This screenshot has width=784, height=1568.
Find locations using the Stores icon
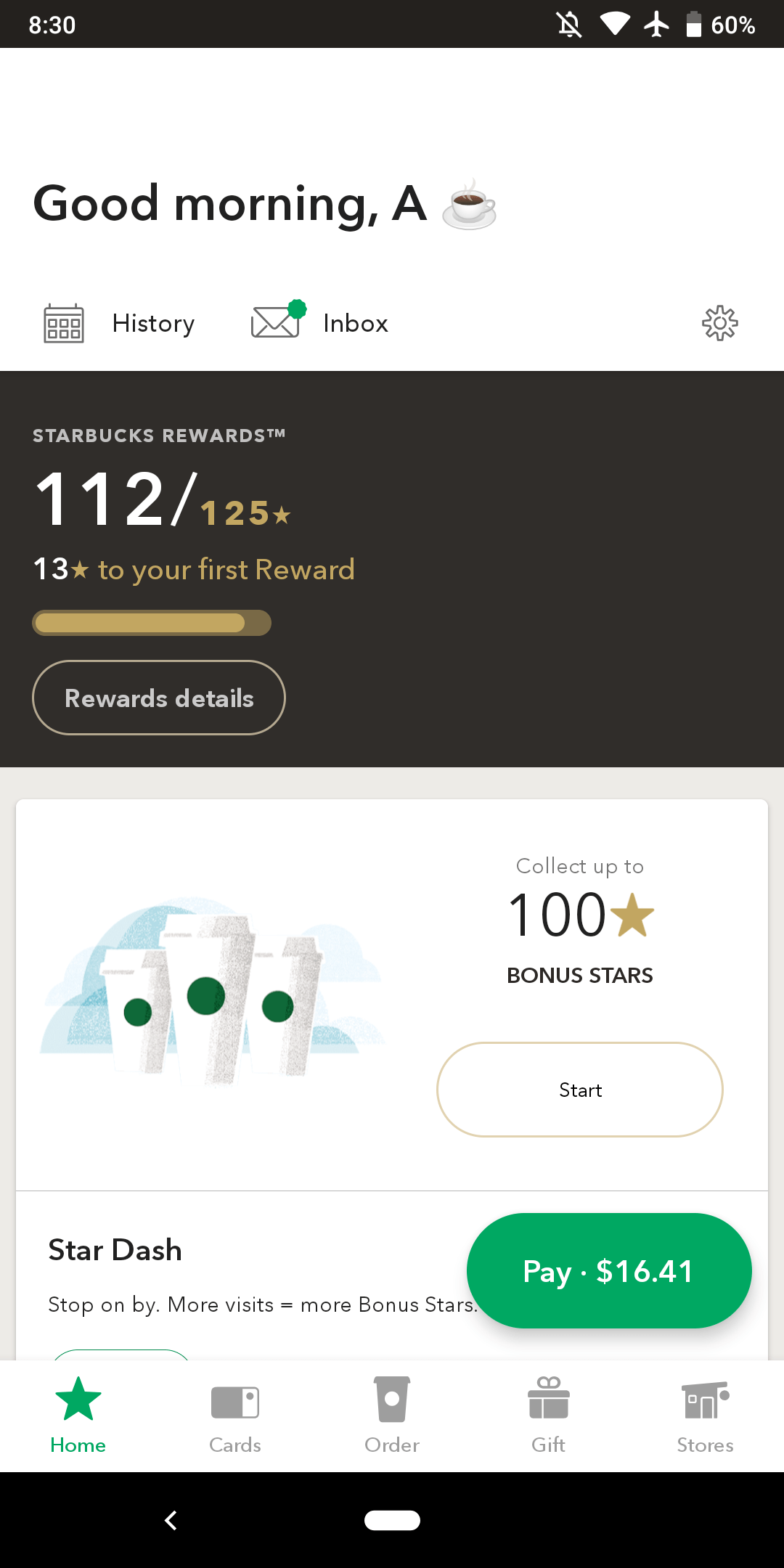[x=705, y=1401]
